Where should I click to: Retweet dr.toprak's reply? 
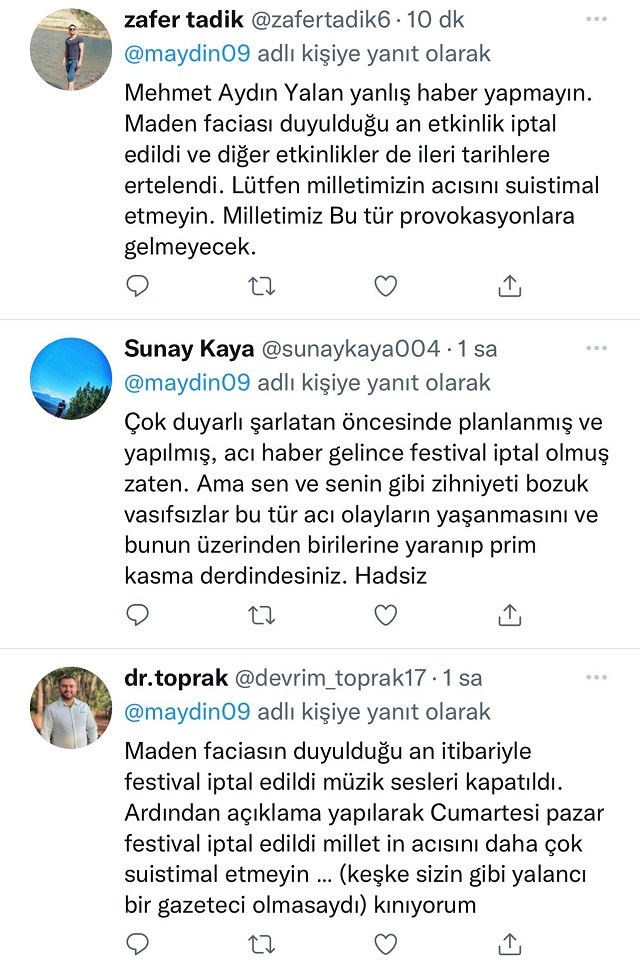pyautogui.click(x=261, y=943)
